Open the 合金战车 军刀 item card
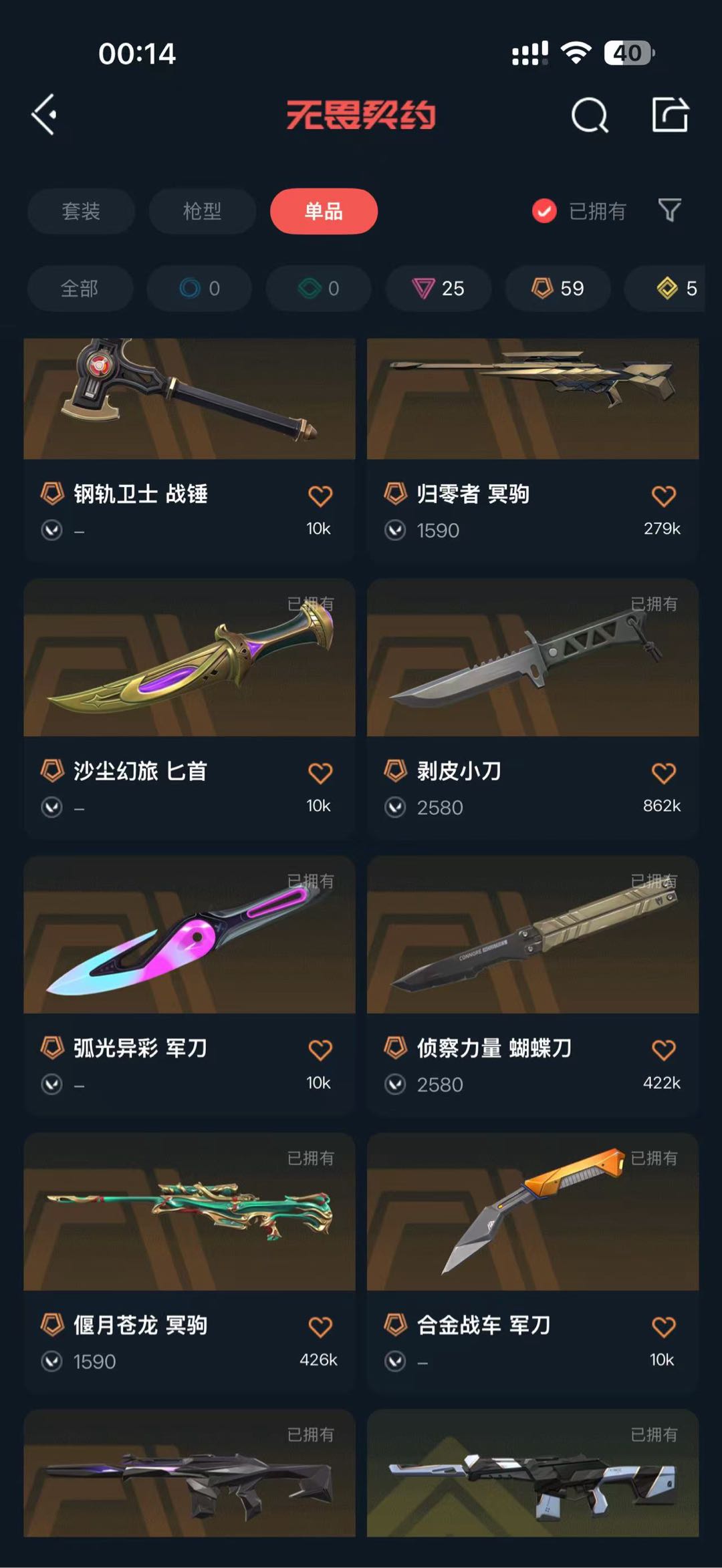Image resolution: width=722 pixels, height=1568 pixels. [533, 1262]
